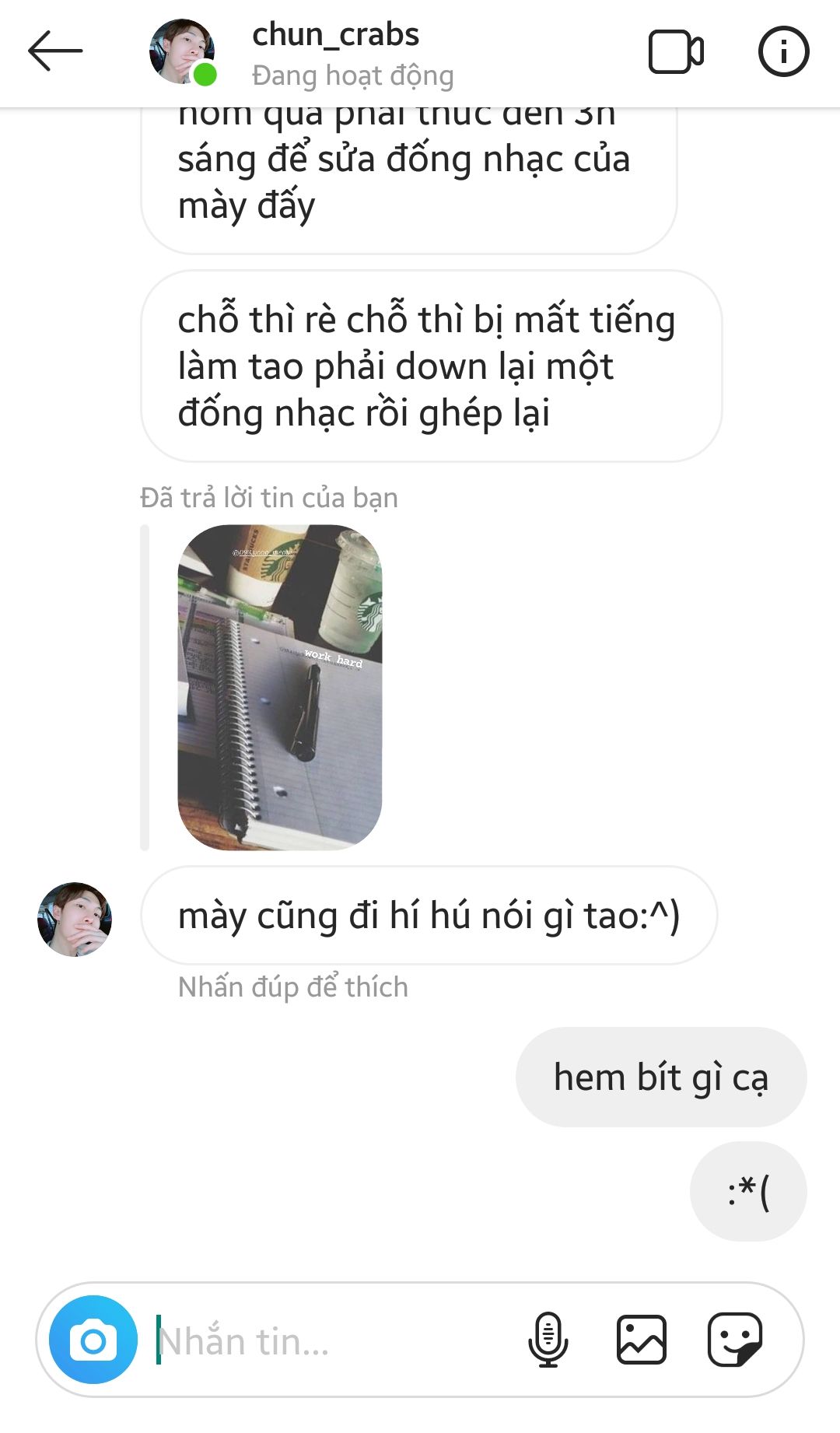Tap the avatar beside the last received message
Screen dimensions: 840x1433
75,919
